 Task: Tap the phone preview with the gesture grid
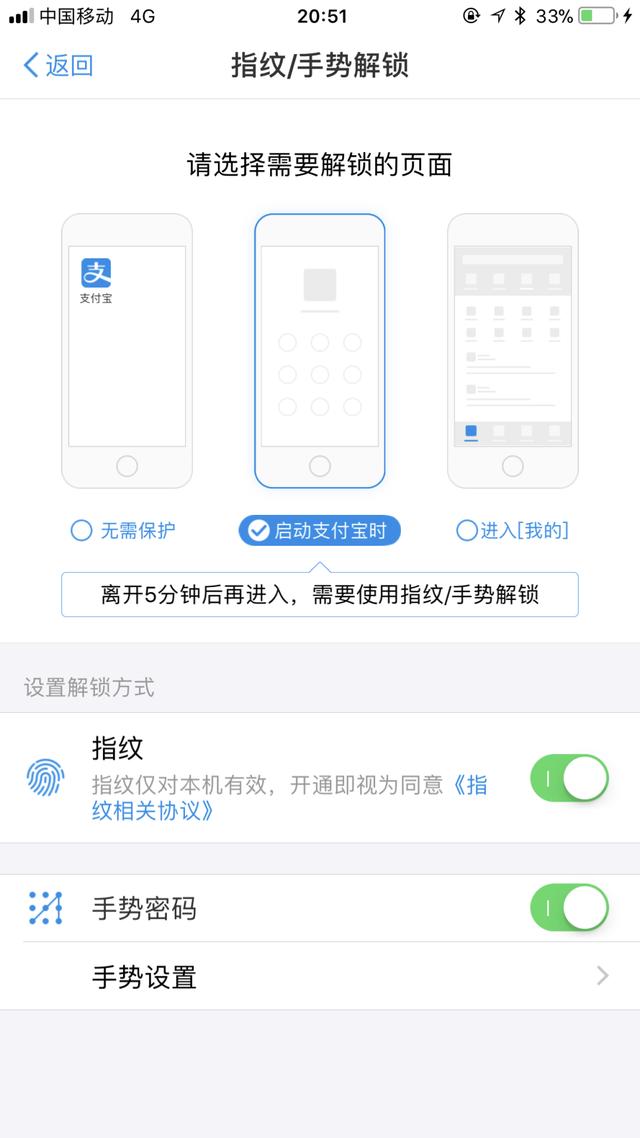tap(320, 351)
